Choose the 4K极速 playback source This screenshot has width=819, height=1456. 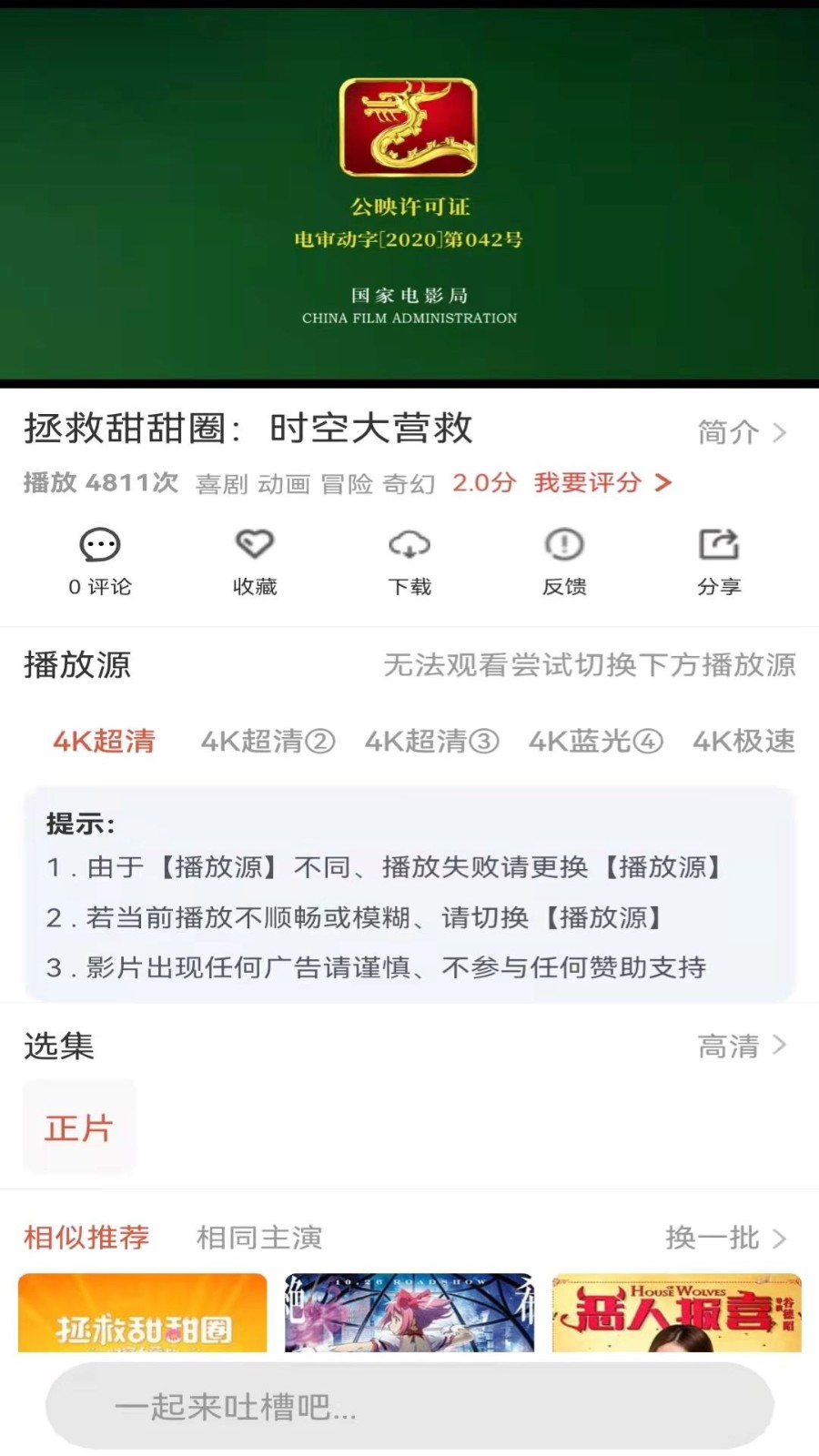(x=743, y=742)
